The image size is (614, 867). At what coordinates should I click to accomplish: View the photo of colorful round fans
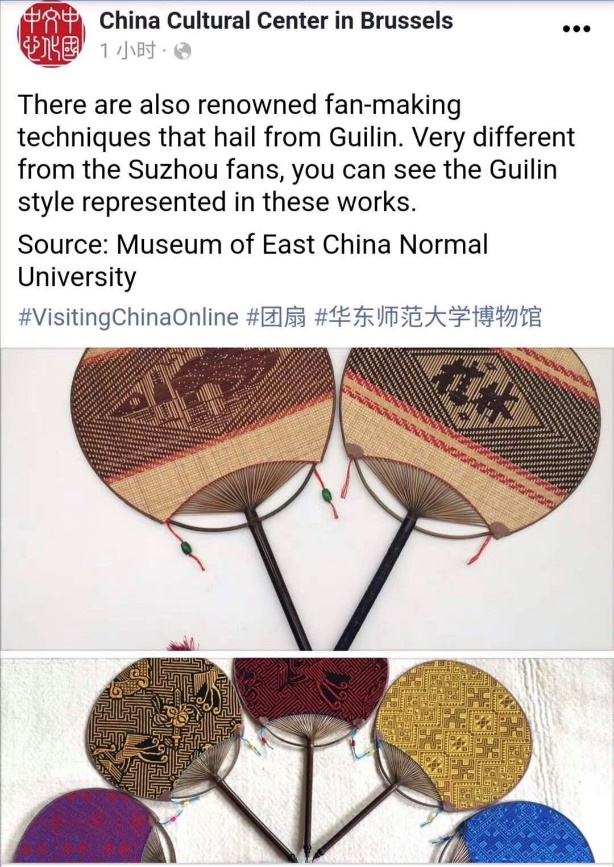point(307,760)
